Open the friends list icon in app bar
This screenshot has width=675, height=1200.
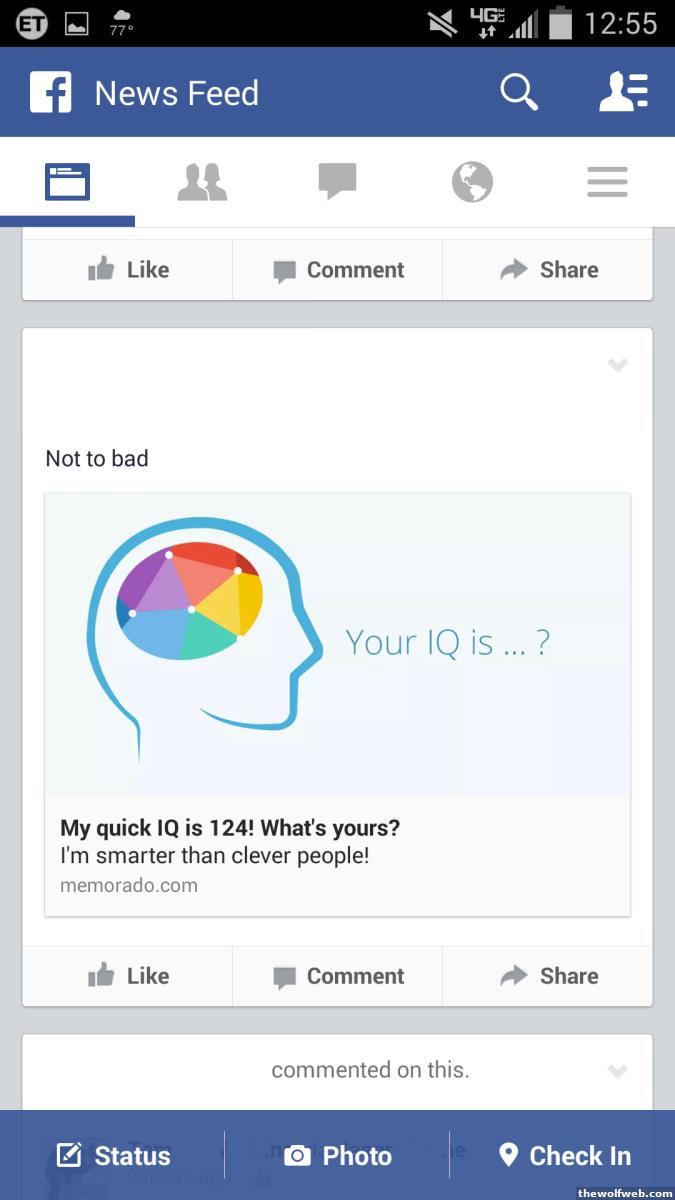point(624,93)
